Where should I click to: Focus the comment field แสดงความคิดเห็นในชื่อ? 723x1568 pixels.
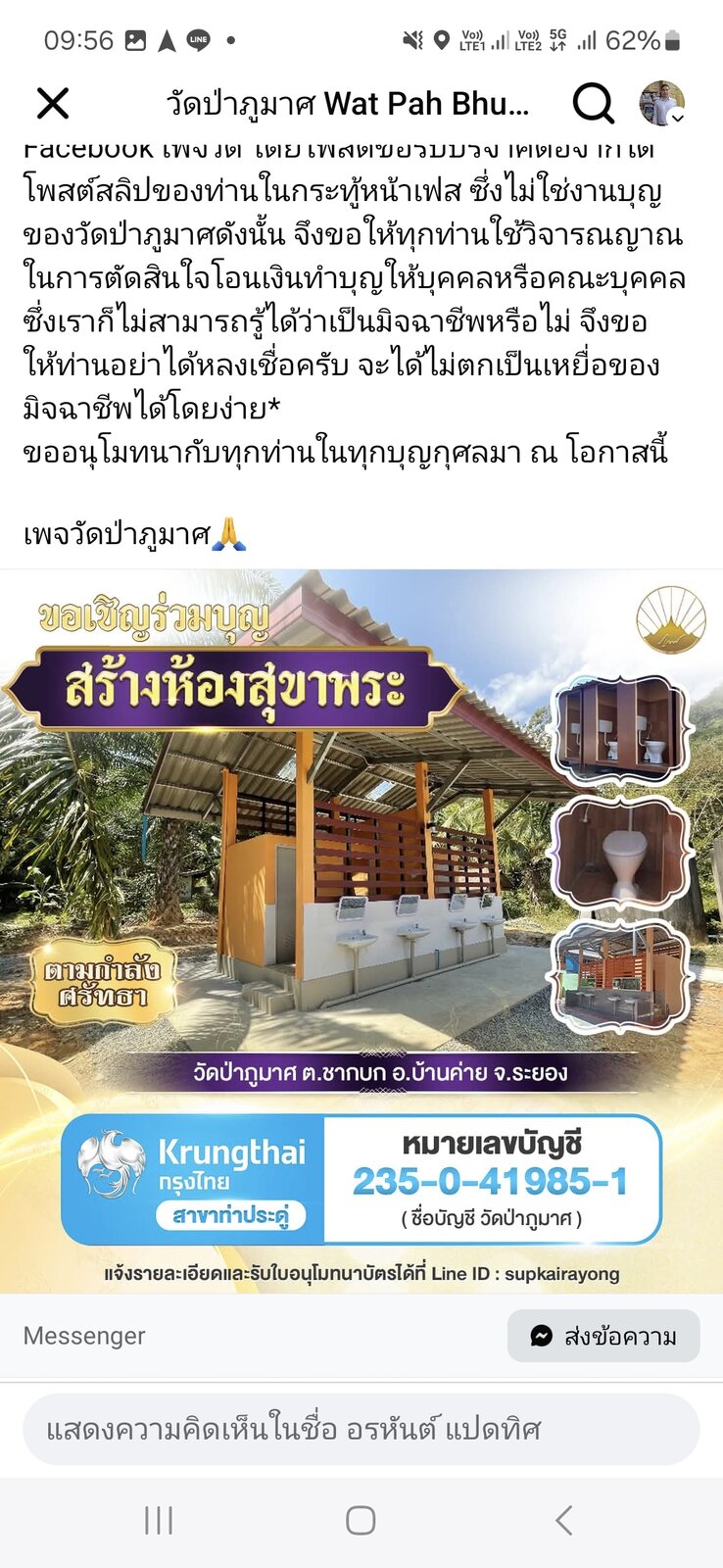coord(361,1430)
